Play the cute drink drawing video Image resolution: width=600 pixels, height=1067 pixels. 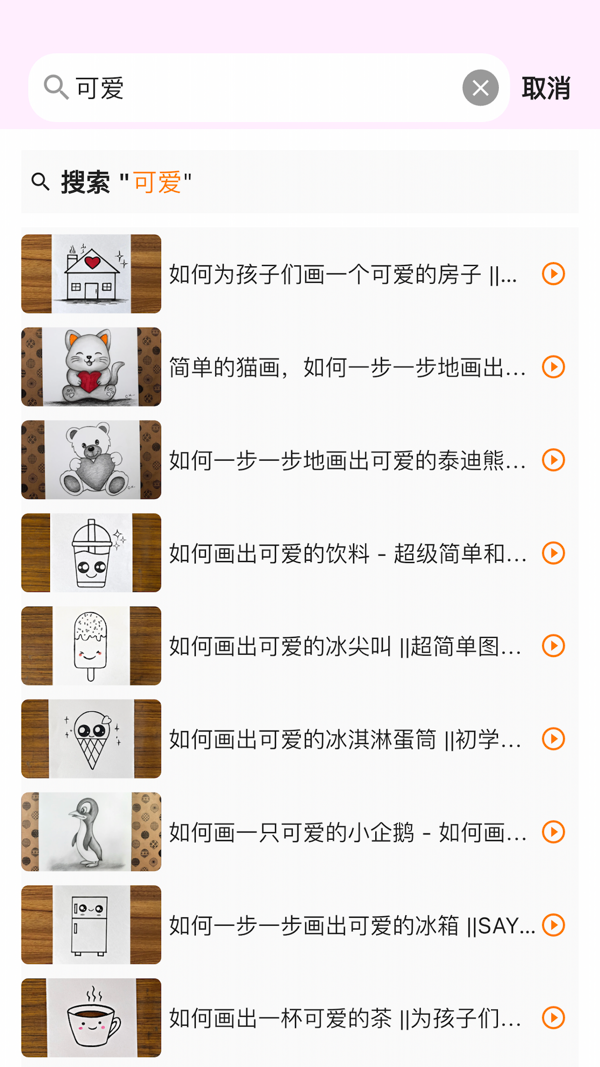coord(553,553)
